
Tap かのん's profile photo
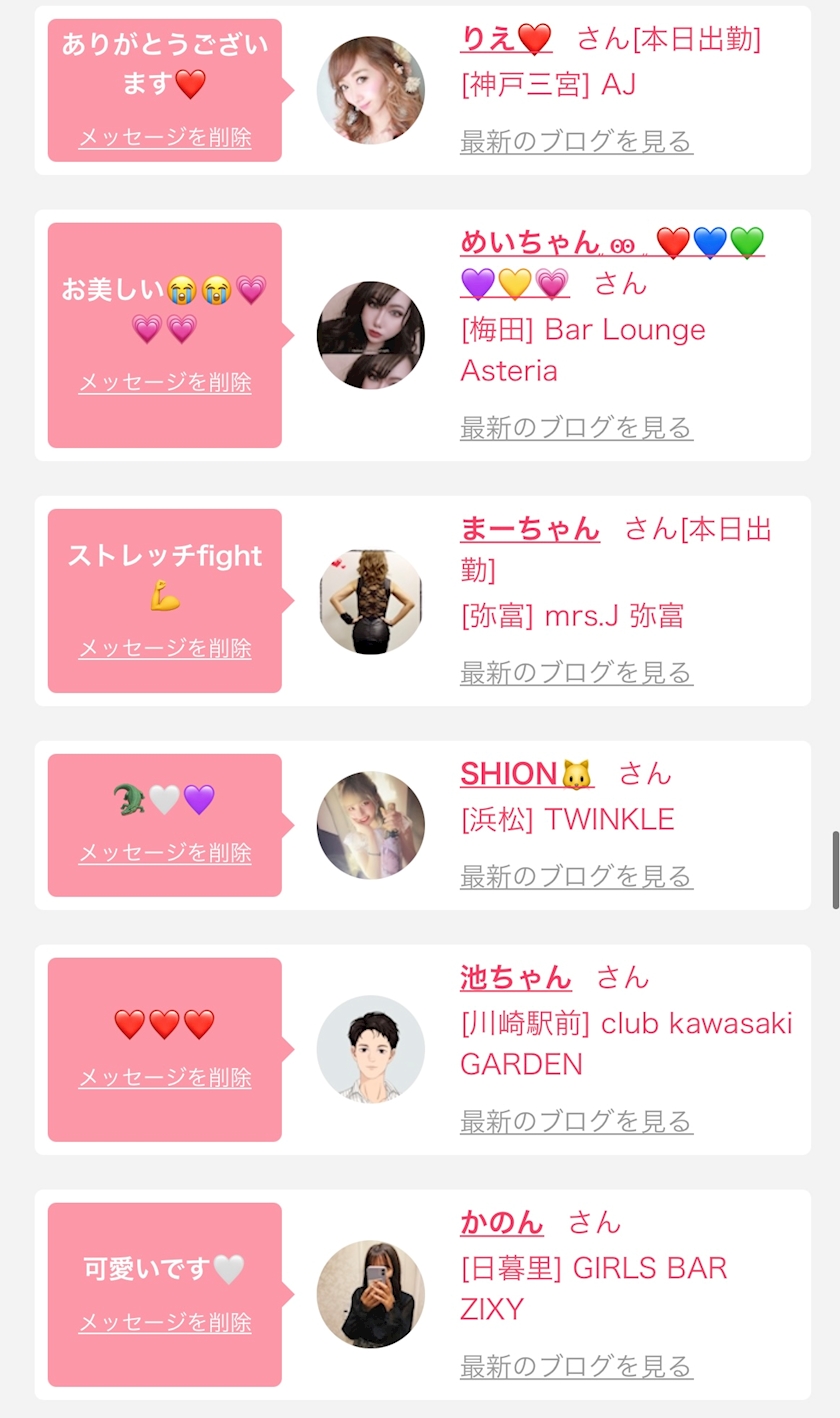point(371,1294)
